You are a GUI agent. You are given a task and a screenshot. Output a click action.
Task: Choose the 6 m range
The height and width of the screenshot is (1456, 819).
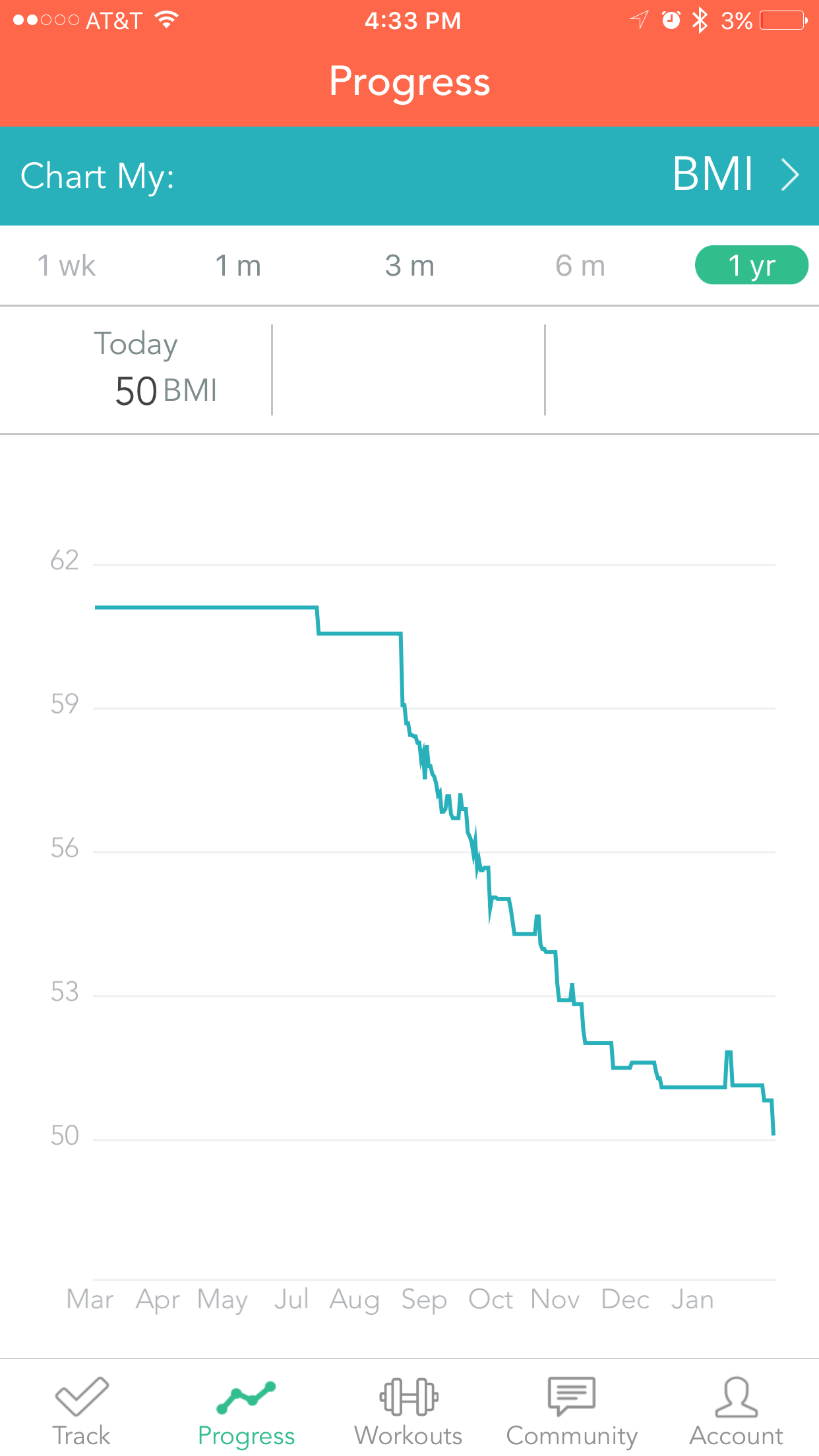[580, 266]
